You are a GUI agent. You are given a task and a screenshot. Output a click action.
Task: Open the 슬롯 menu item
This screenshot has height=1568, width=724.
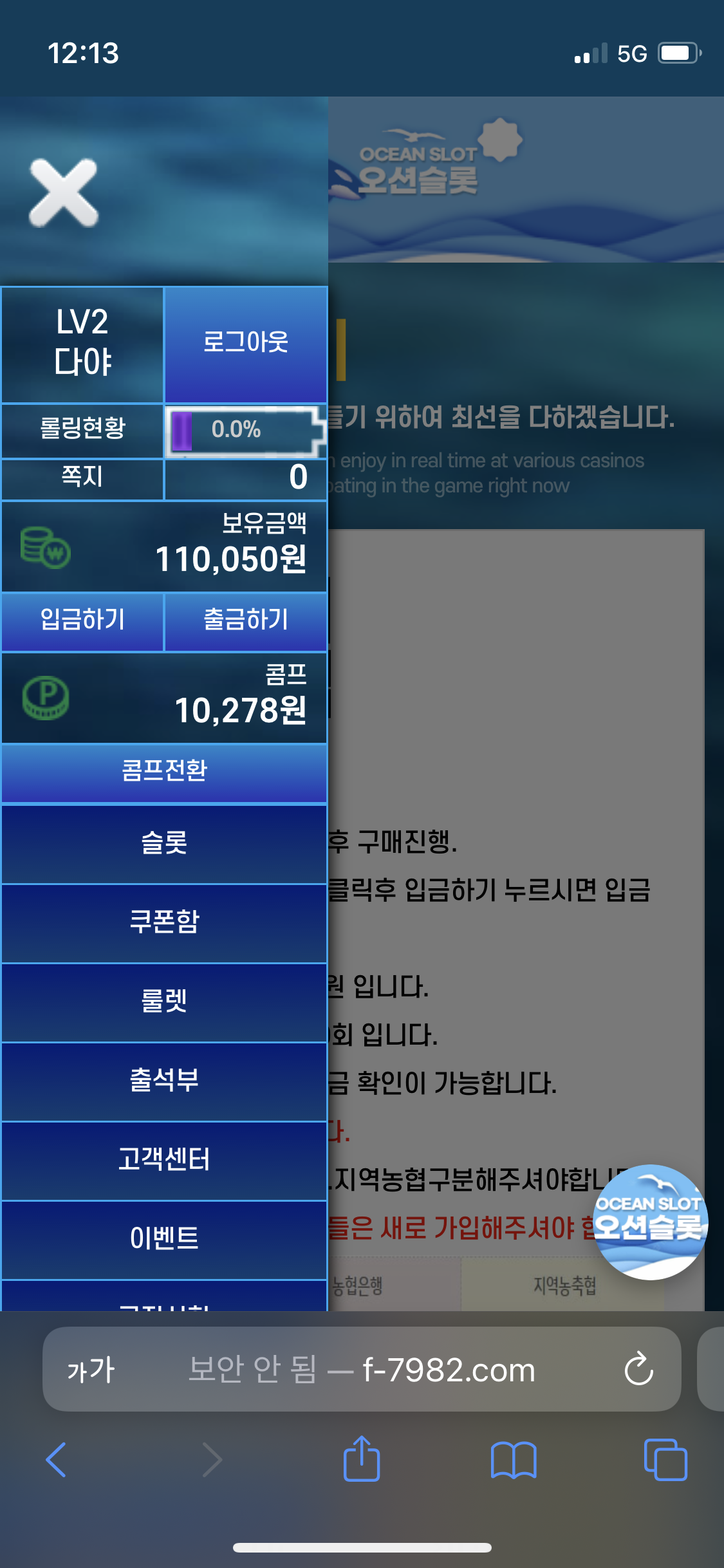(x=164, y=844)
